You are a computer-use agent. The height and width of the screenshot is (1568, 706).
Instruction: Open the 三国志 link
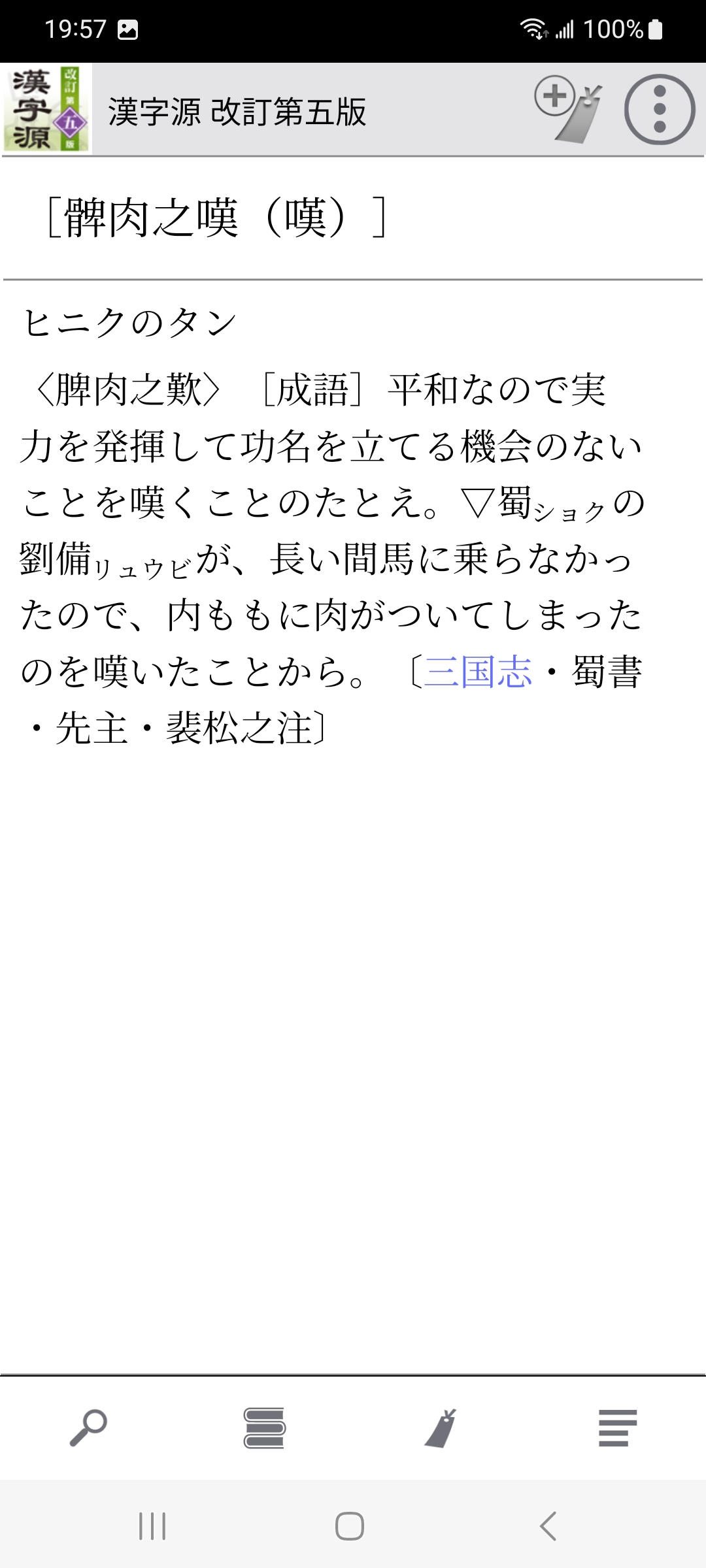pyautogui.click(x=477, y=672)
